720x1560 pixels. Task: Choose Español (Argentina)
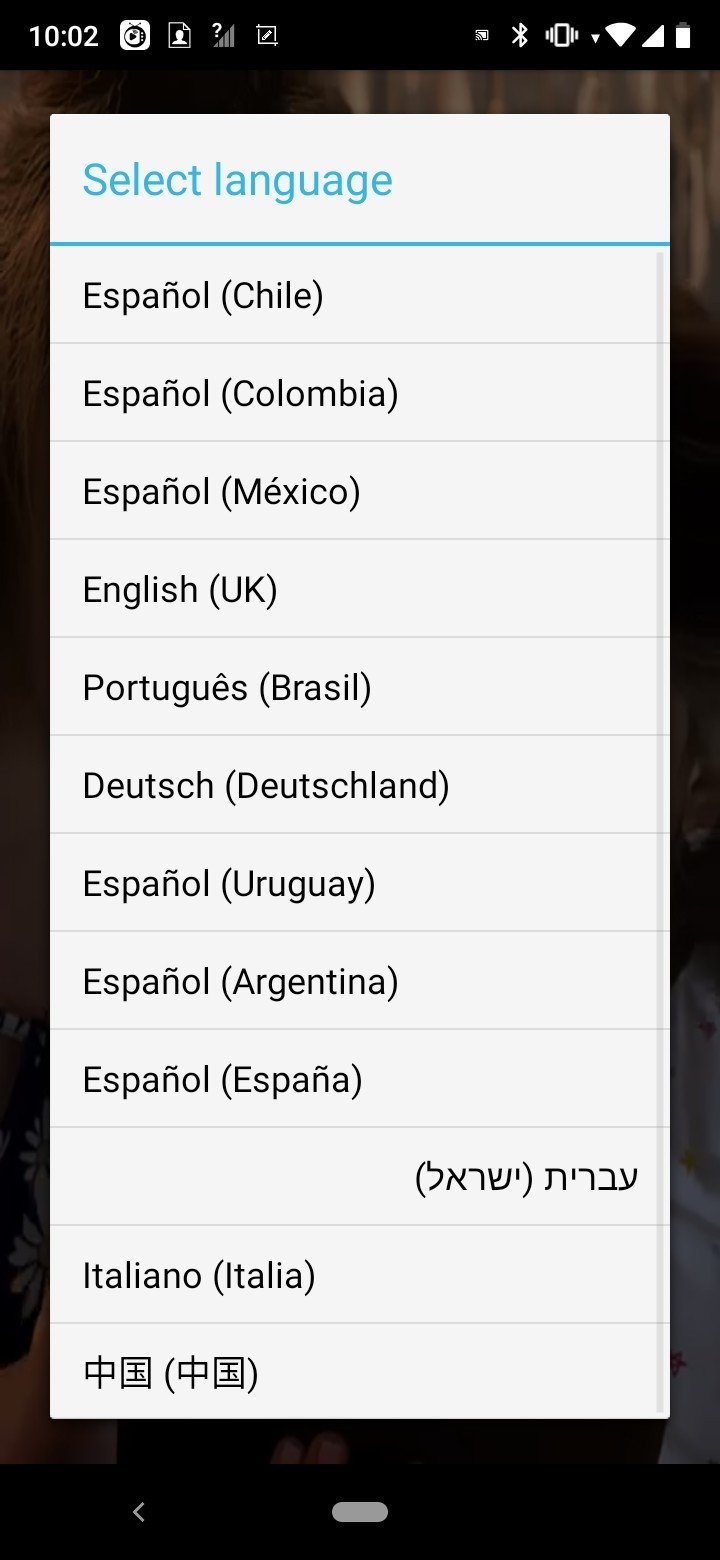(360, 981)
